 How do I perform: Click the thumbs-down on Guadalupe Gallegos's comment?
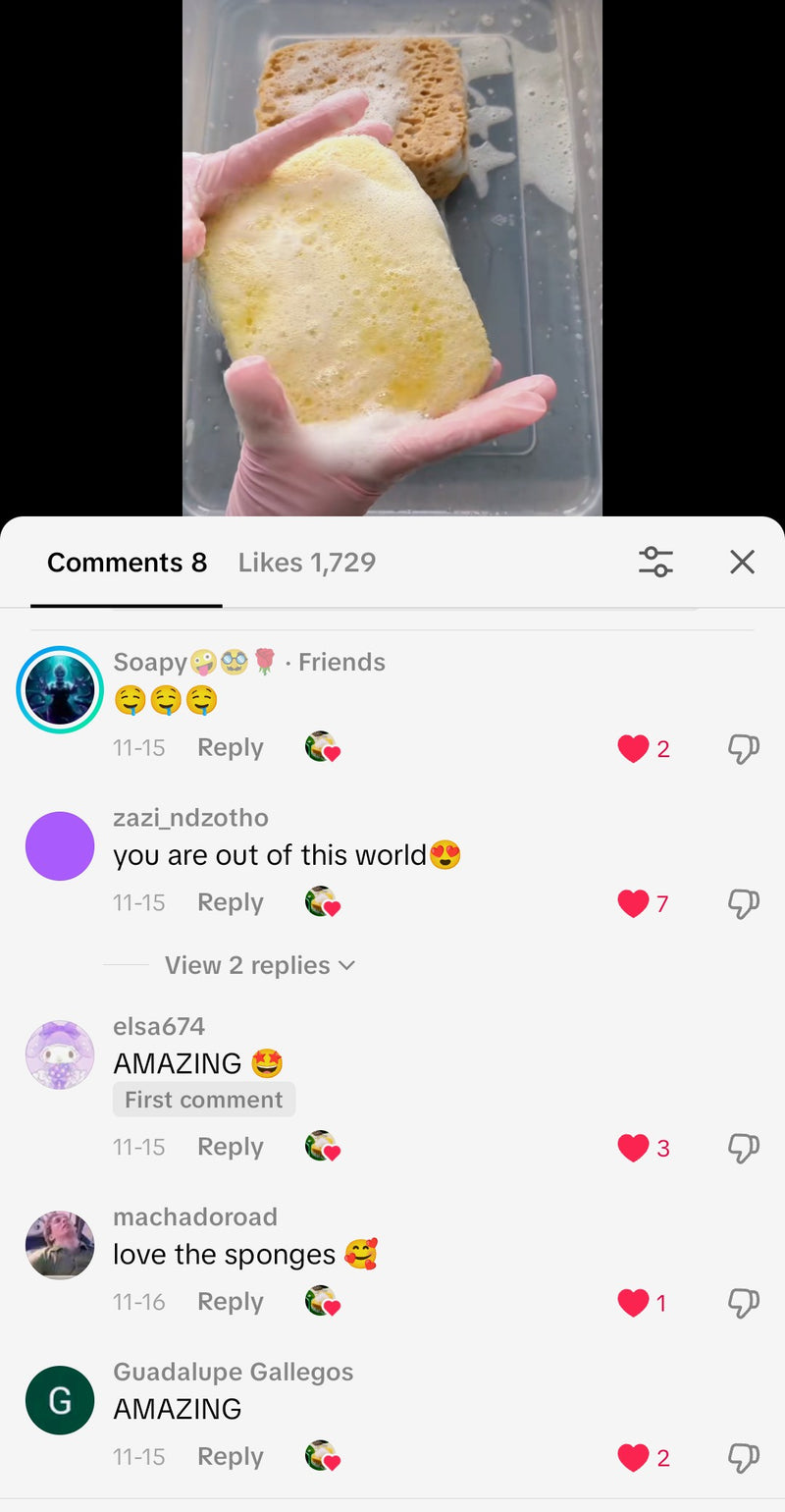pyautogui.click(x=743, y=1456)
